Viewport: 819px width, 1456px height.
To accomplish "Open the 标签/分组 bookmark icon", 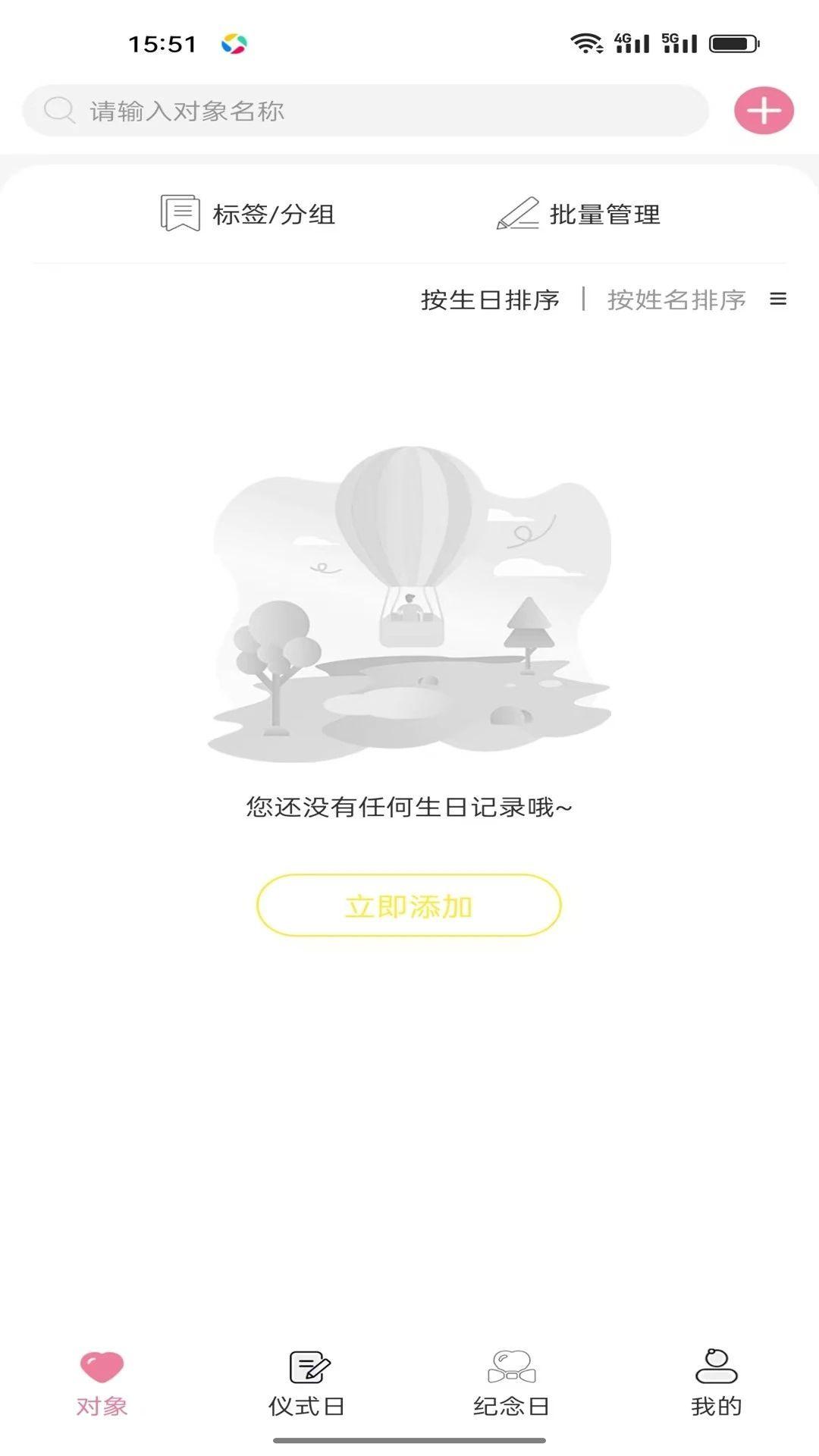I will coord(177,212).
